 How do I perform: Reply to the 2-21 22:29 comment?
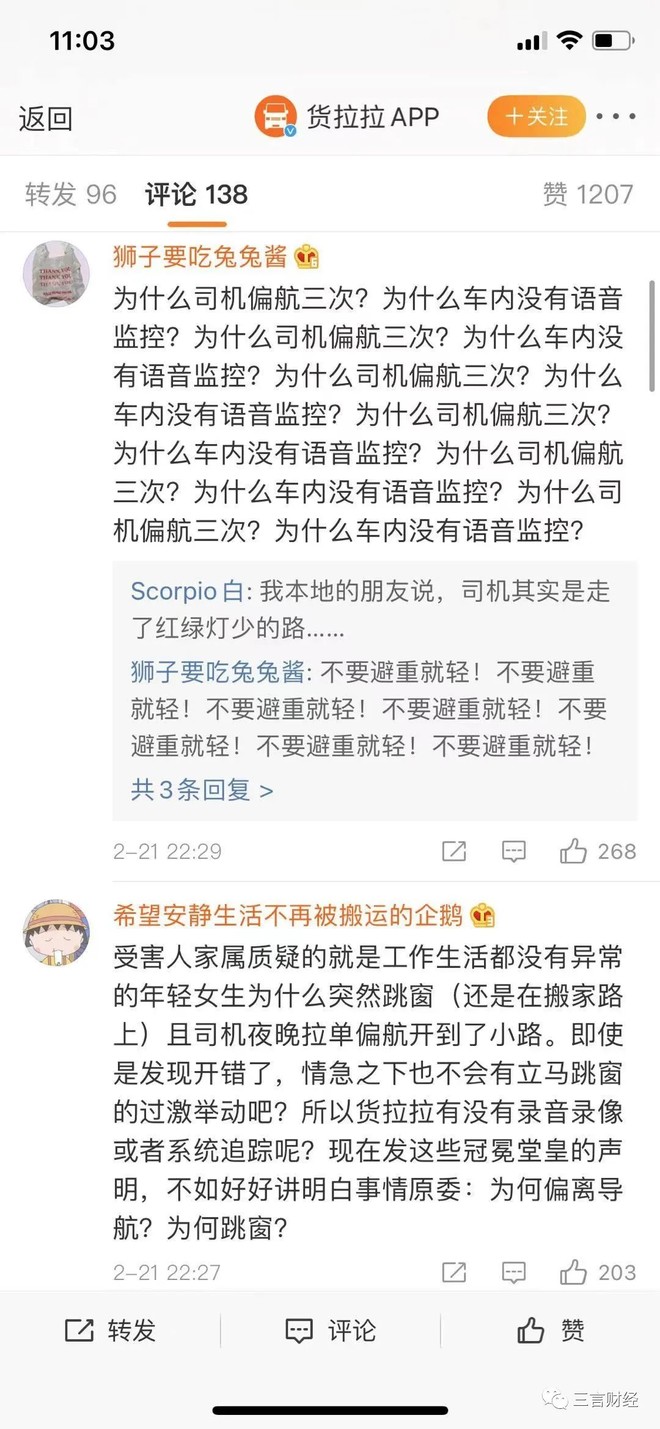[x=514, y=851]
